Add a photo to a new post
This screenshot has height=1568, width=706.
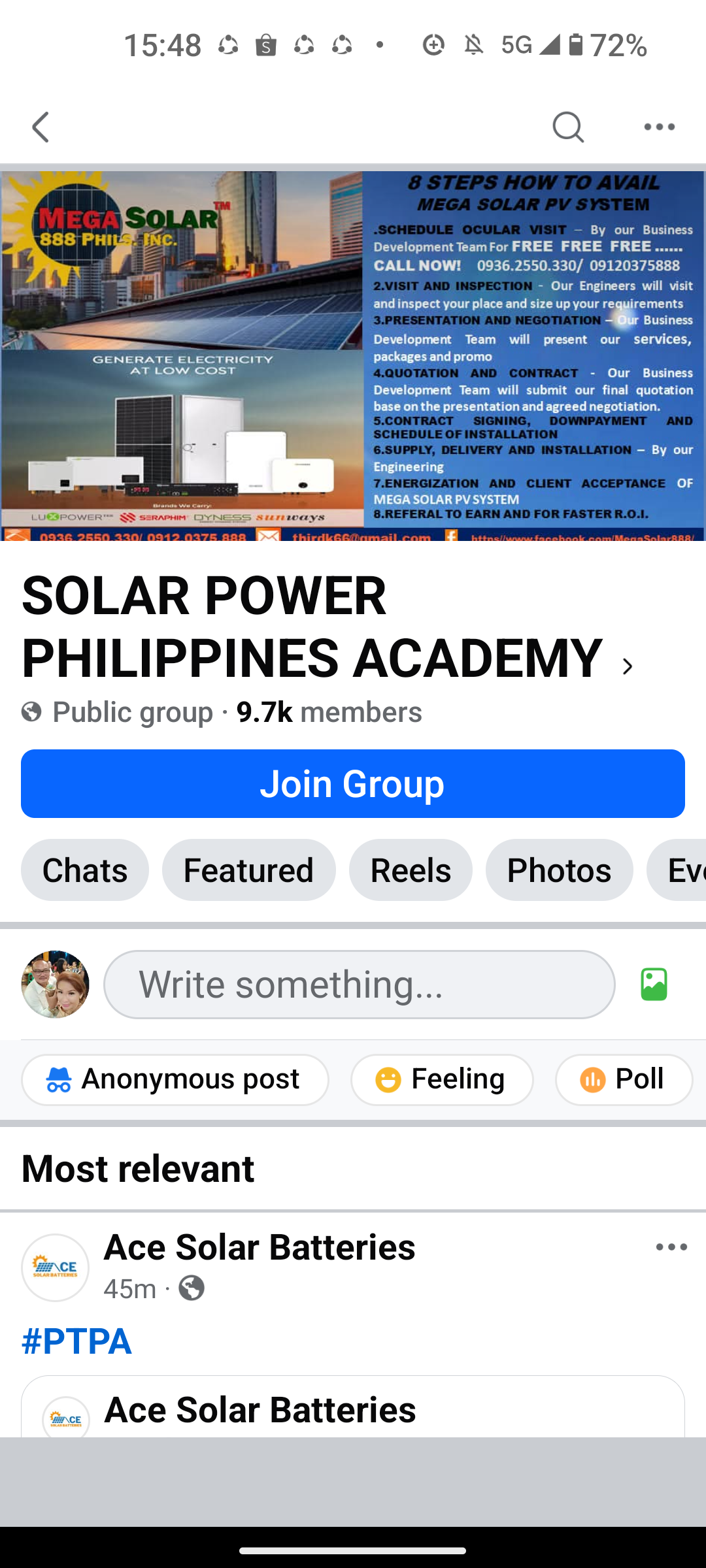pos(654,985)
